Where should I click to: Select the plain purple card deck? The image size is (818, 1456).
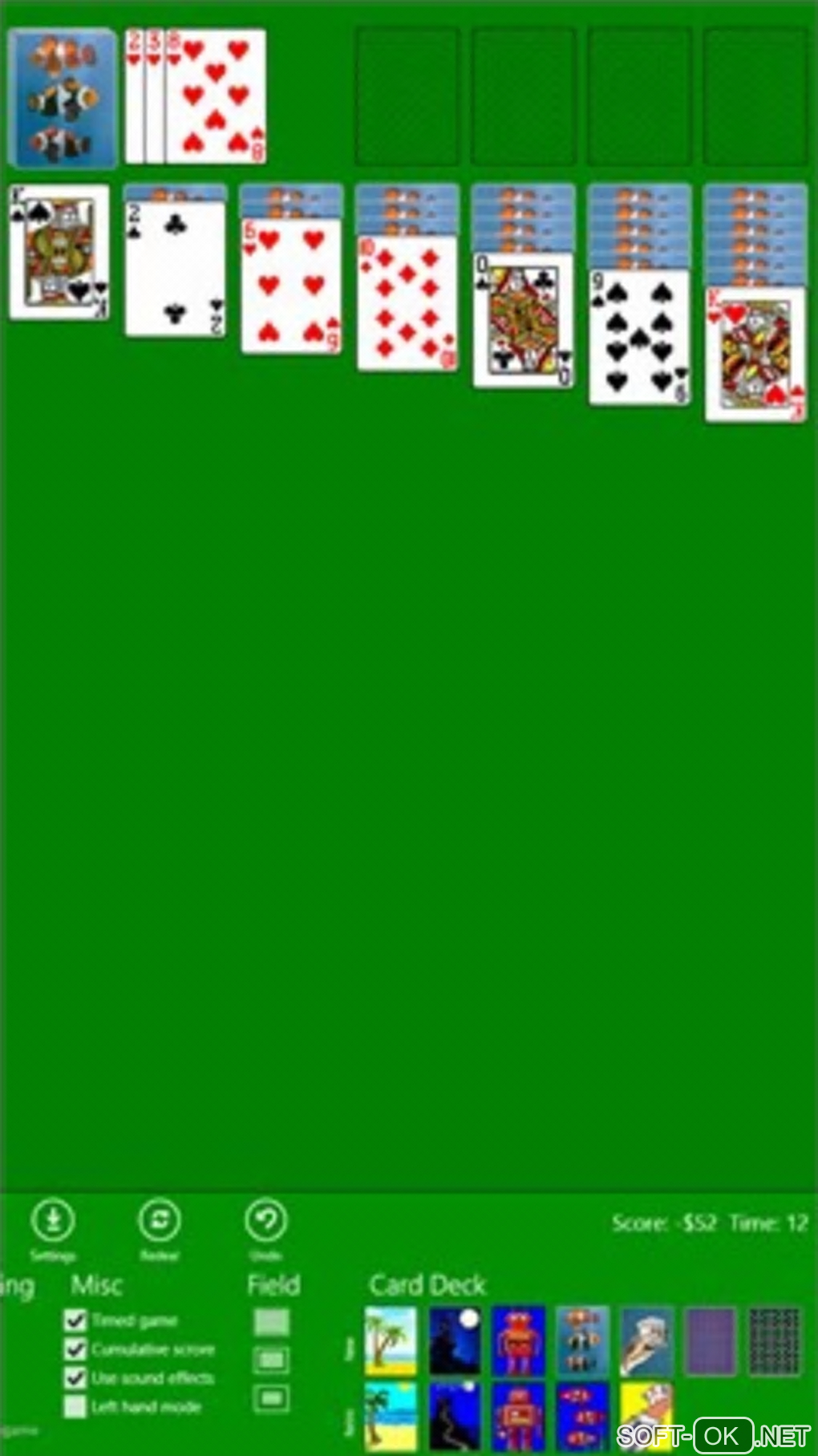tap(711, 1340)
